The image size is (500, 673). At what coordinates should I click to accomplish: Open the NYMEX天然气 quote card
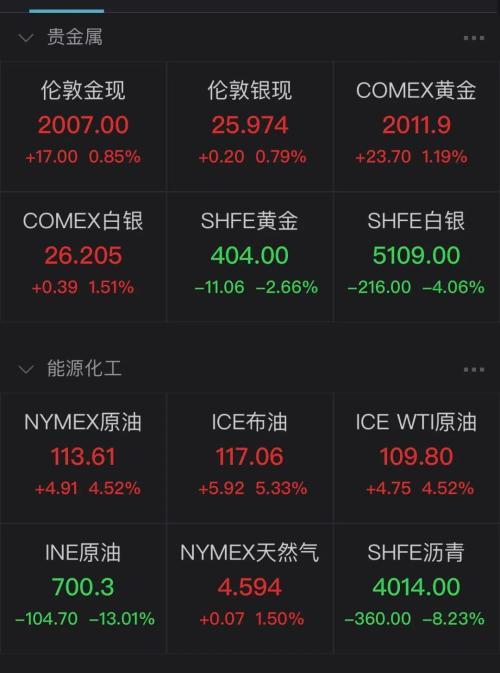[249, 588]
